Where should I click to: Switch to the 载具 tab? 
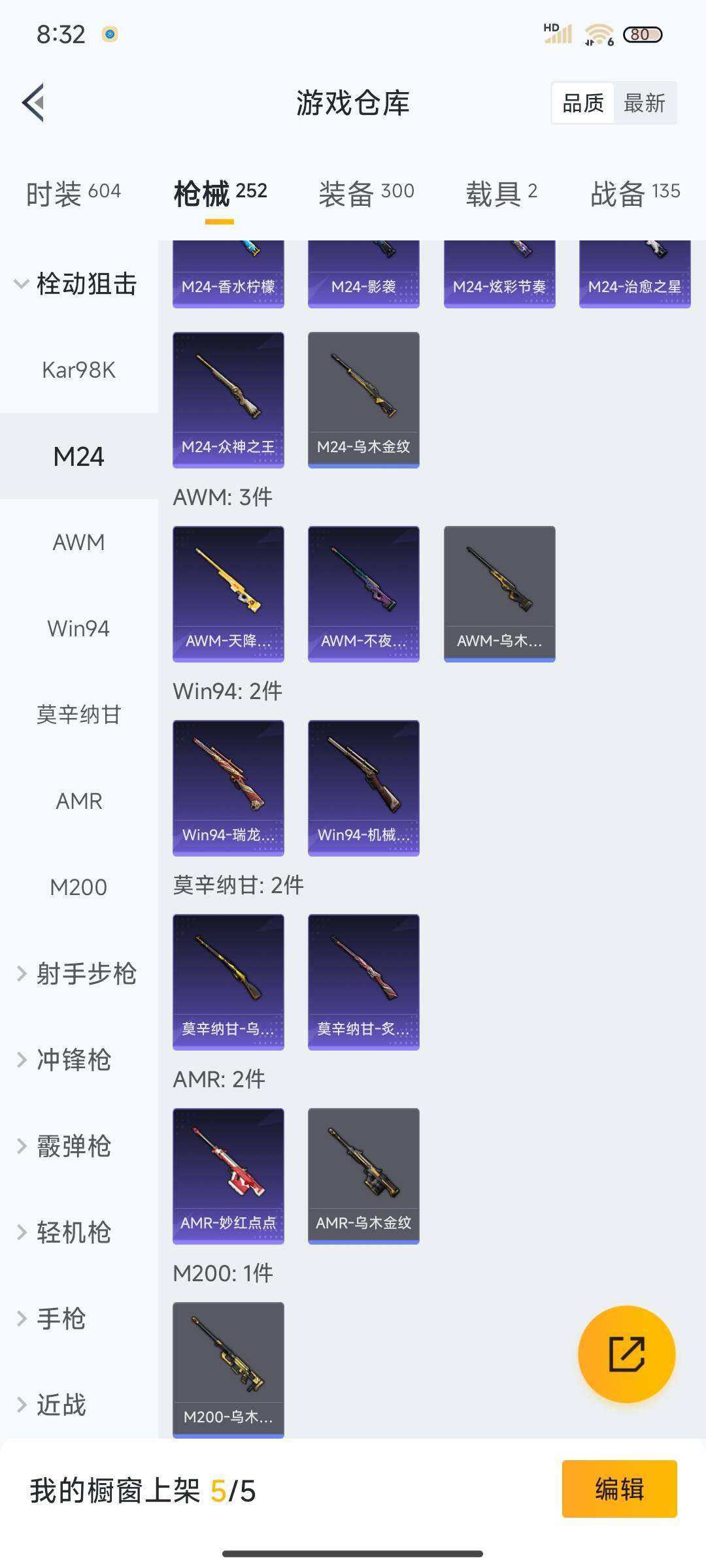coord(501,193)
